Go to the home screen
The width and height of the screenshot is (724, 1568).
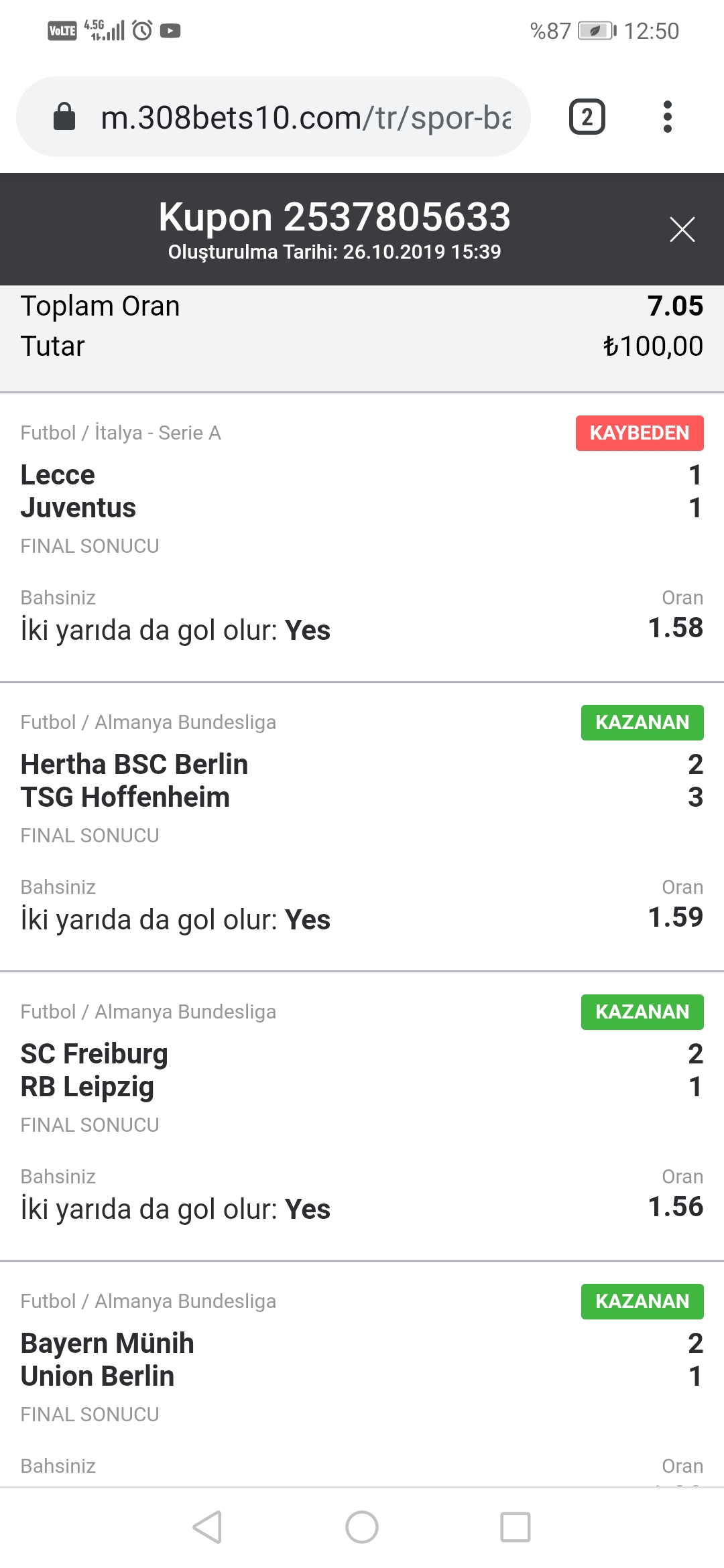pos(362,1527)
